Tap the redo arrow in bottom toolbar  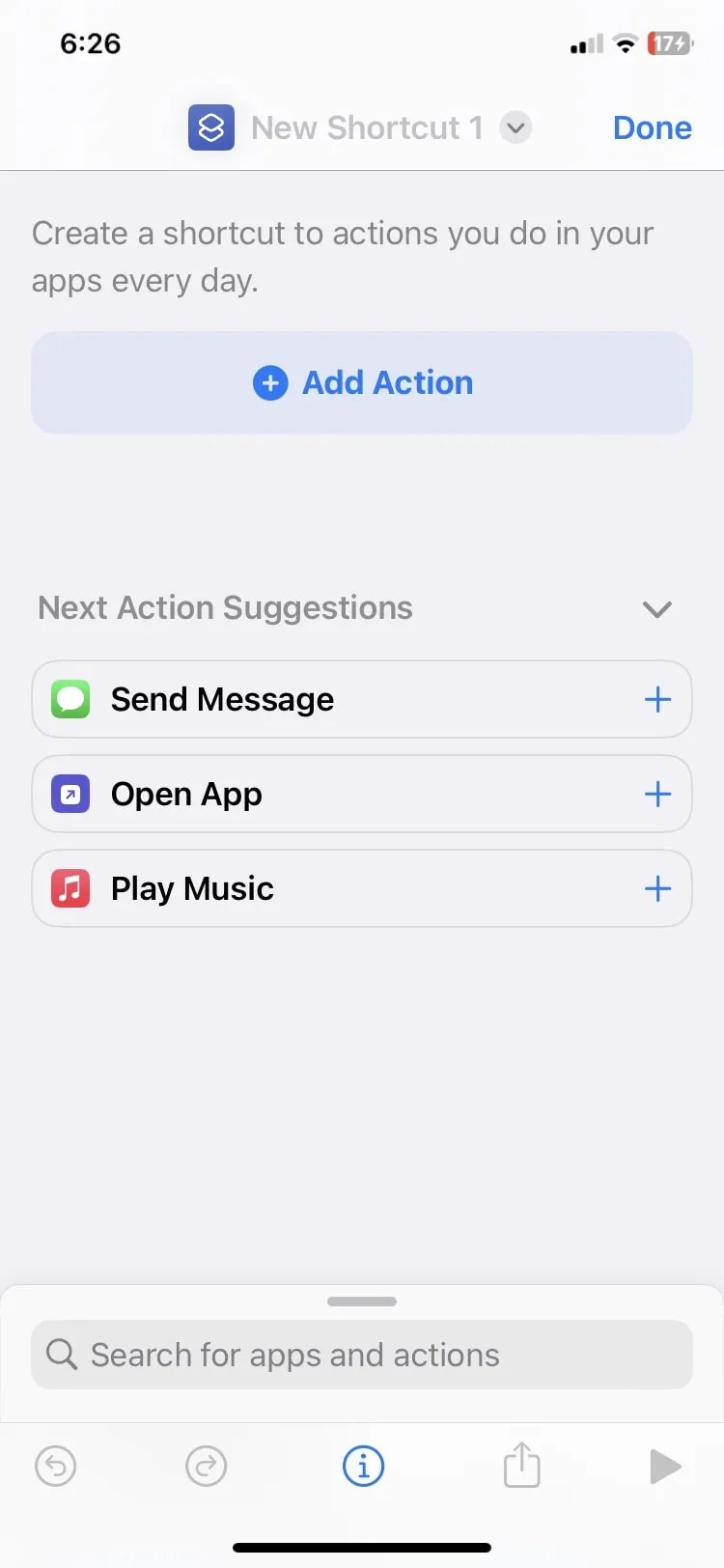[206, 1466]
